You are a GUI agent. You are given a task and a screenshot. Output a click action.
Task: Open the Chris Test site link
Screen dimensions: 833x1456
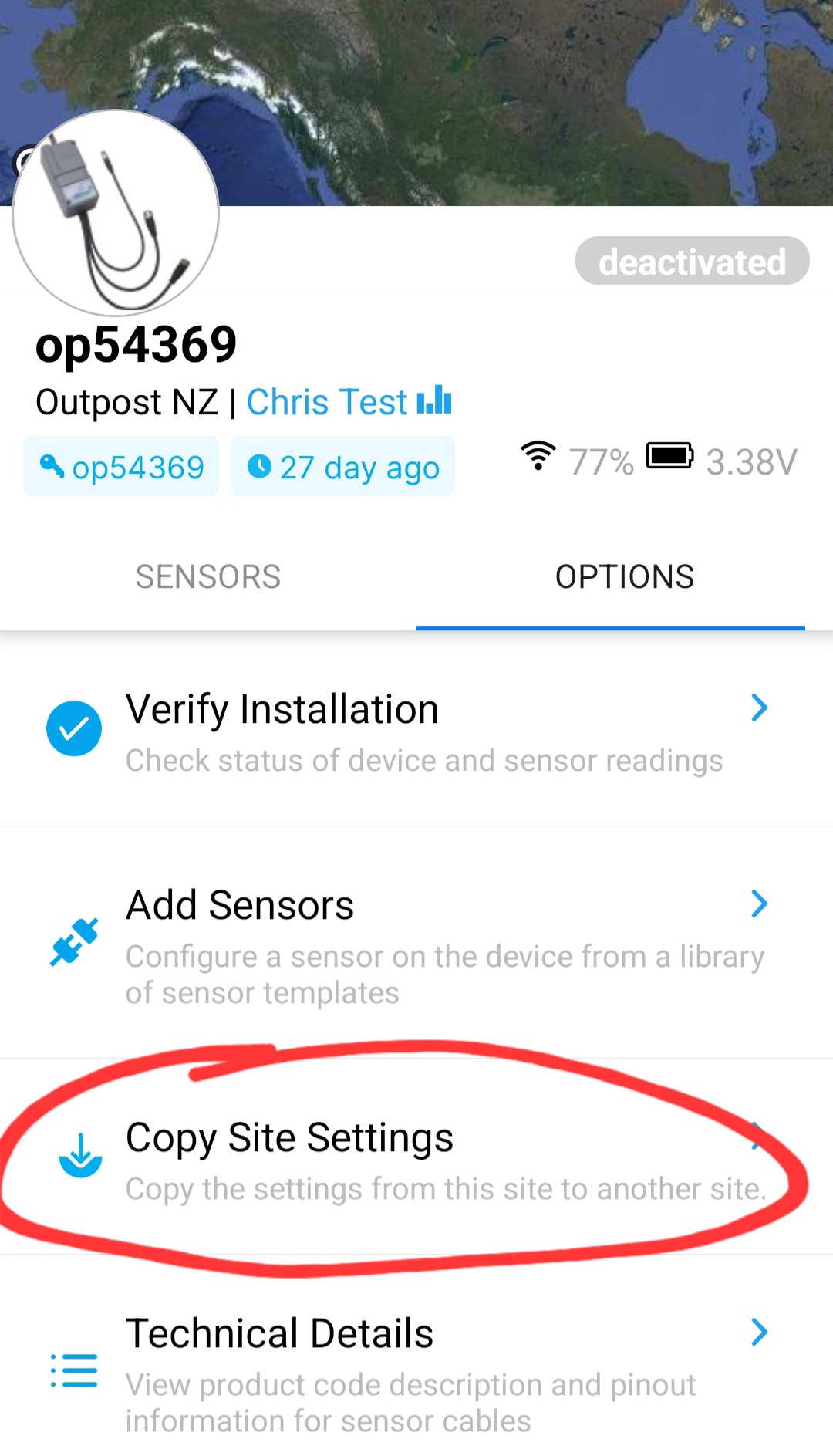coord(347,402)
